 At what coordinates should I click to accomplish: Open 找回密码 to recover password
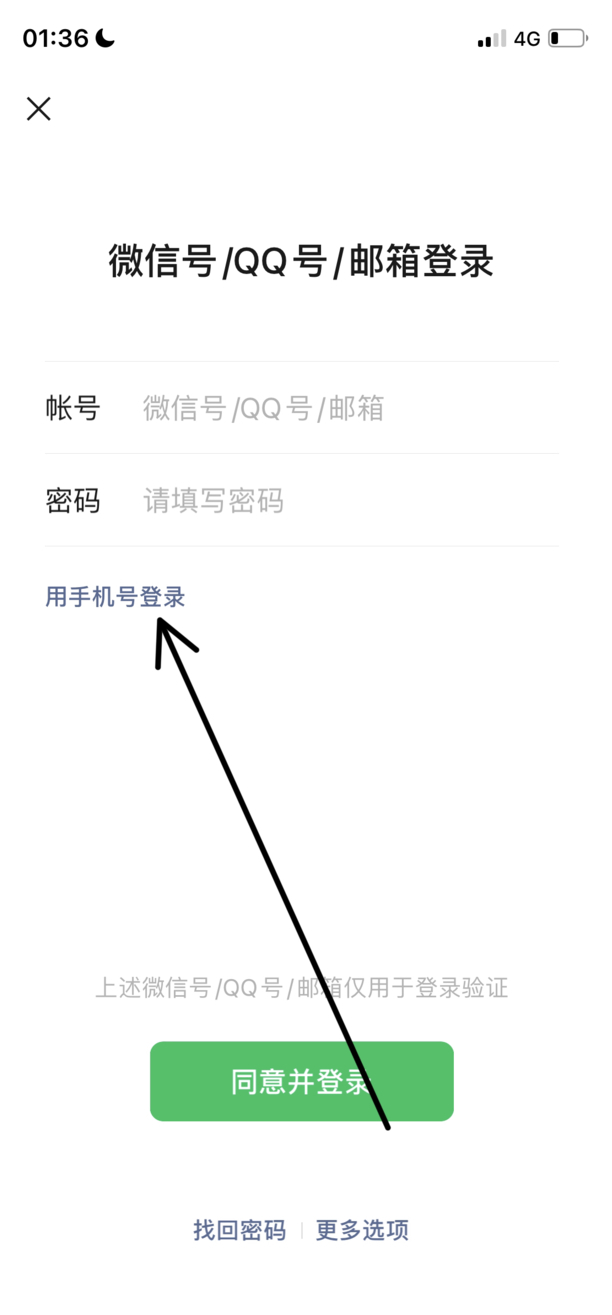pos(239,1230)
